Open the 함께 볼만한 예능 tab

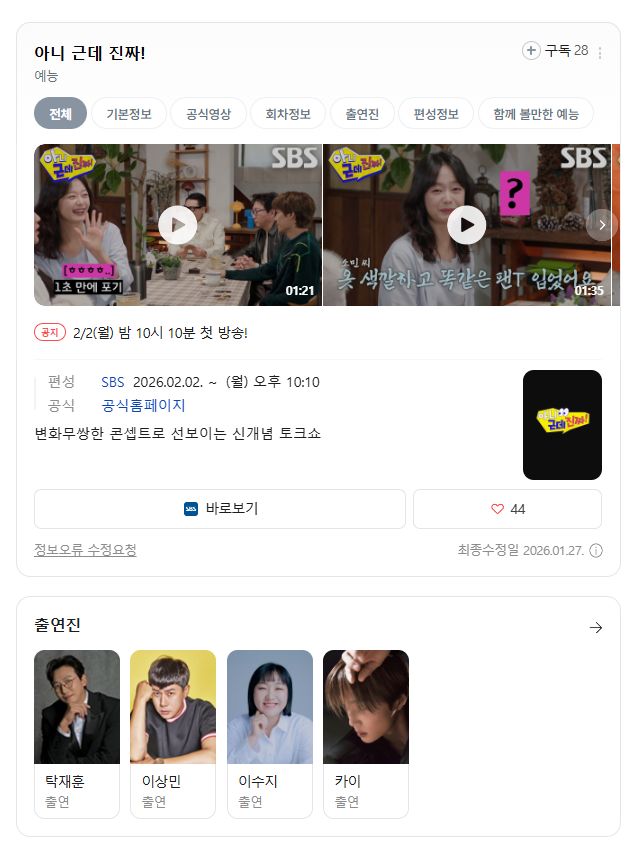[x=536, y=114]
